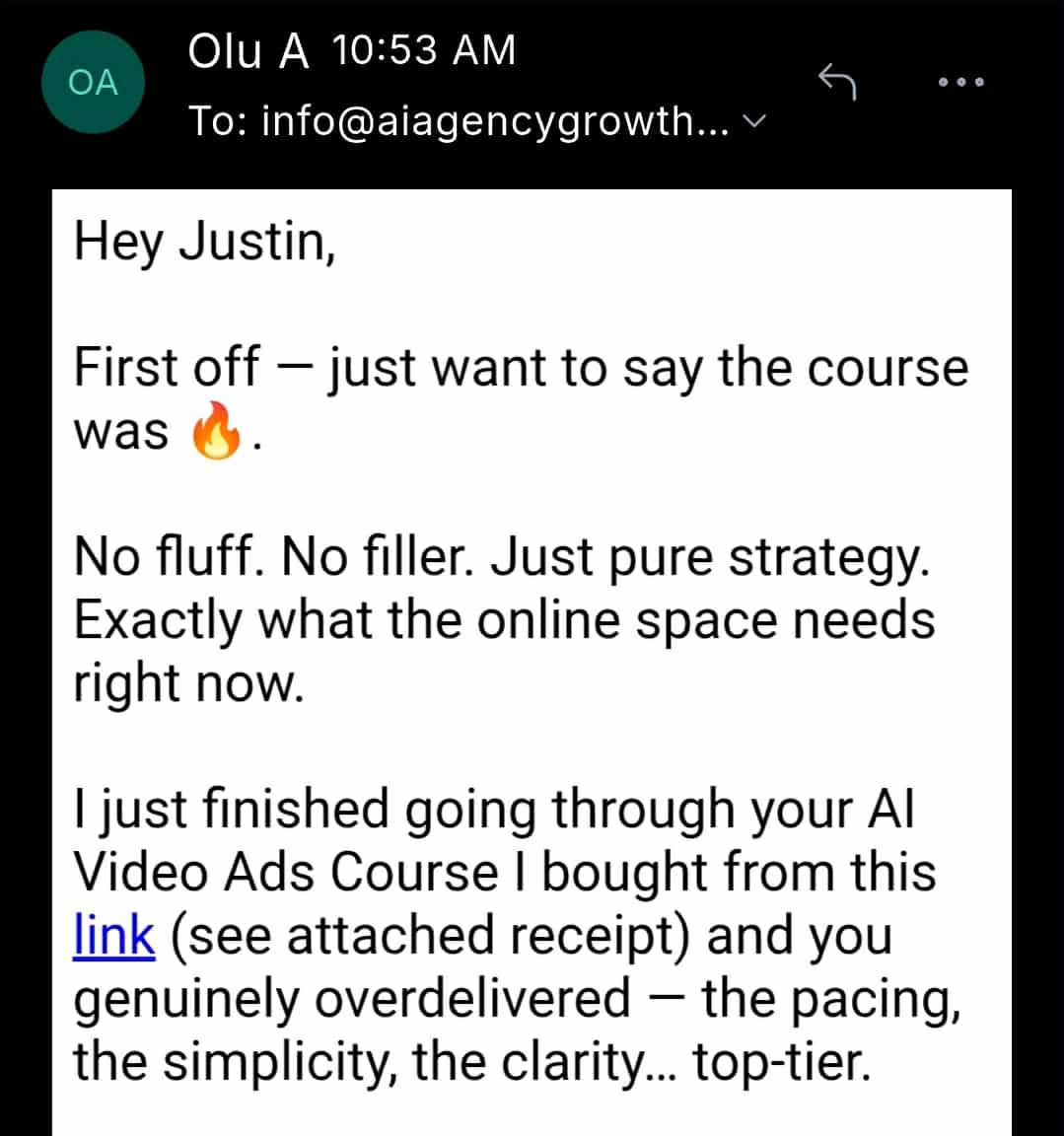Tap the OA sender avatar

pyautogui.click(x=93, y=83)
